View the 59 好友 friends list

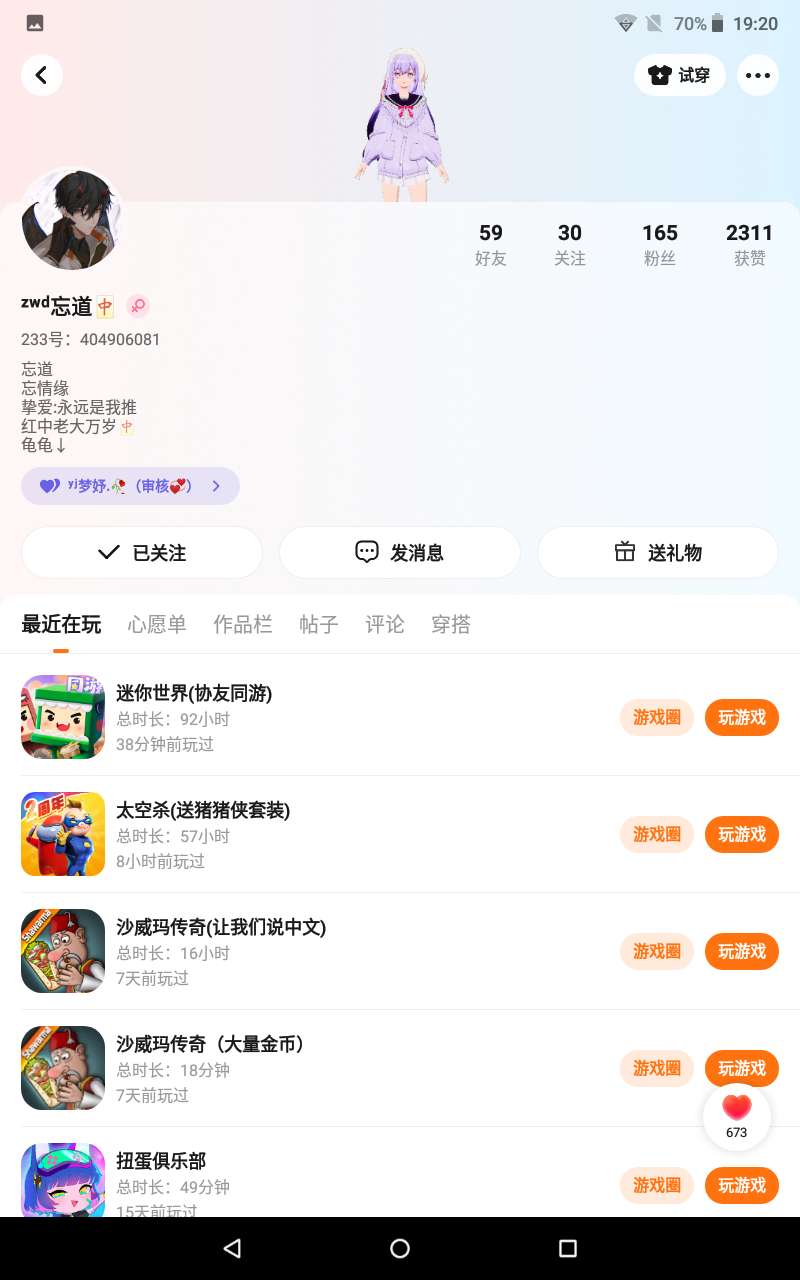pyautogui.click(x=490, y=244)
